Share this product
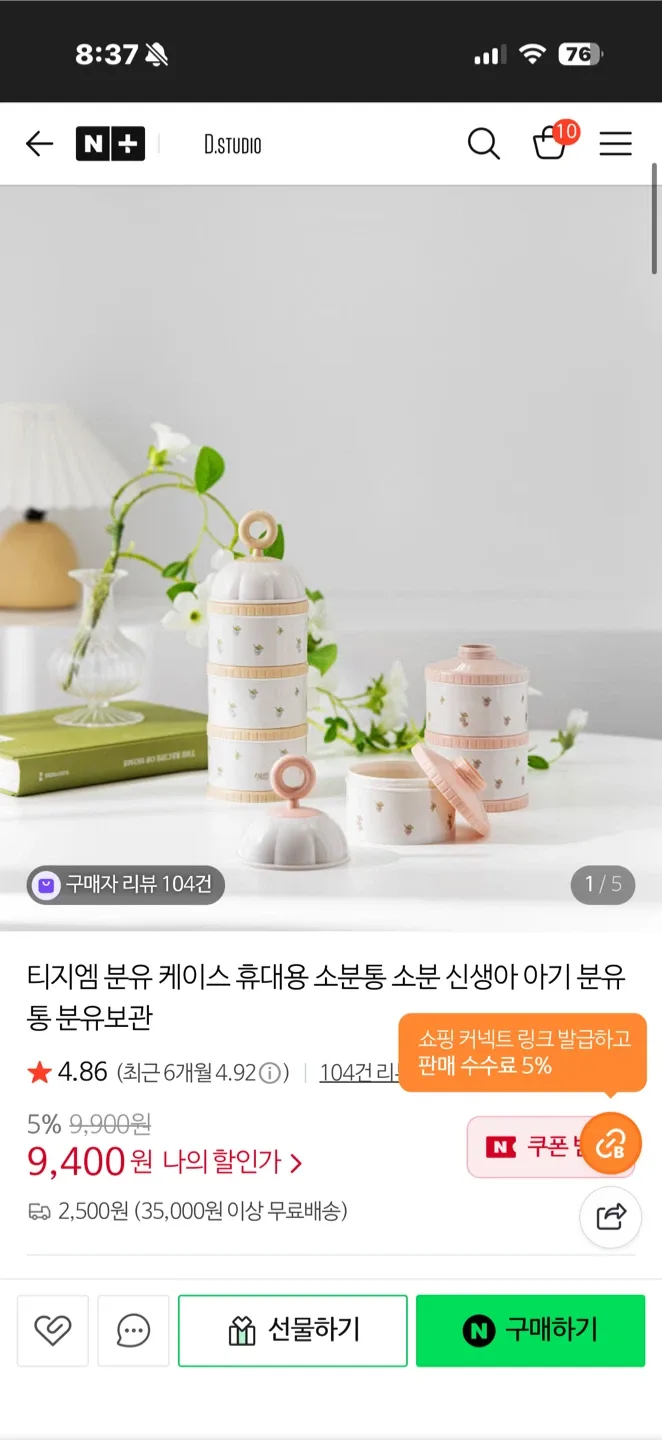 coord(610,1217)
